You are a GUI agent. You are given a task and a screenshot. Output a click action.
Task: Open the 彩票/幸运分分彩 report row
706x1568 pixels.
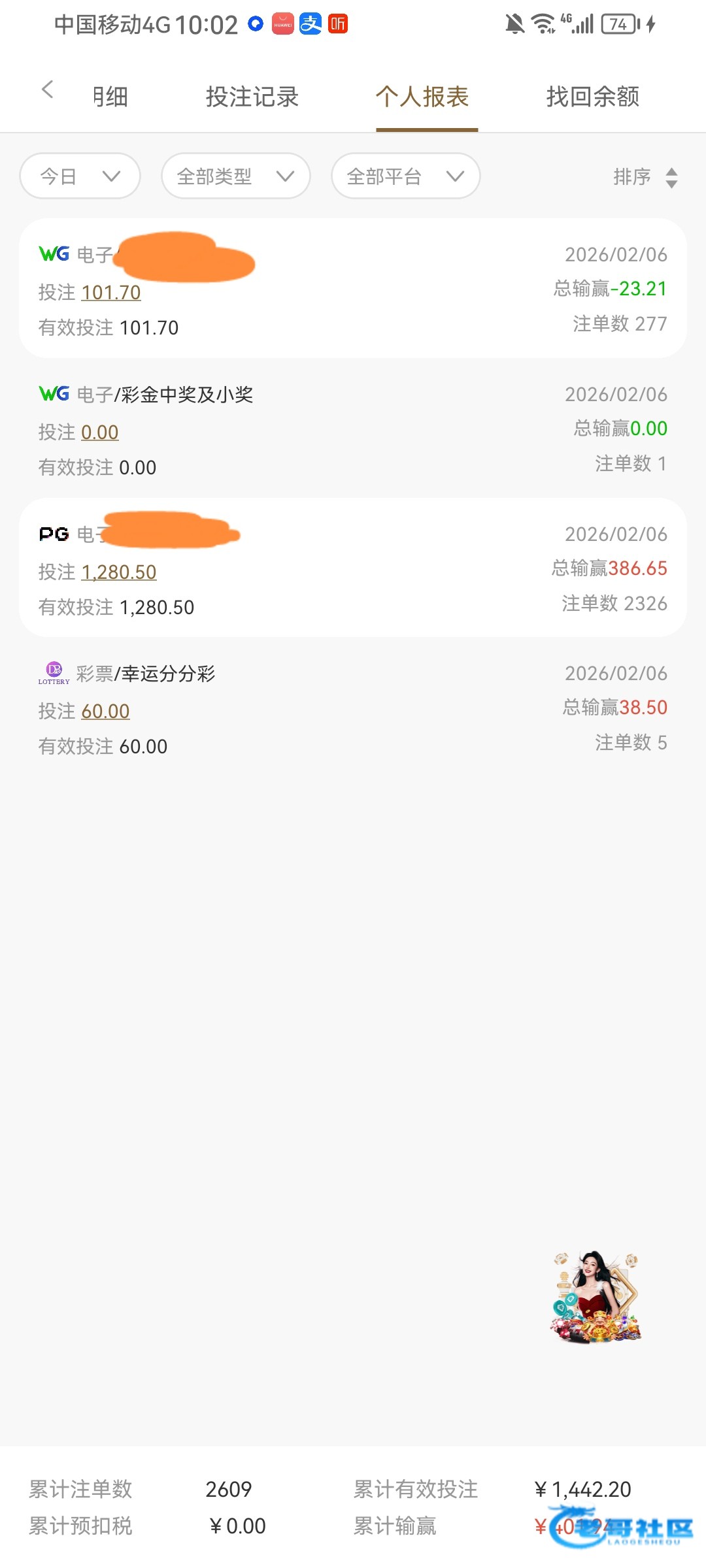click(x=353, y=709)
